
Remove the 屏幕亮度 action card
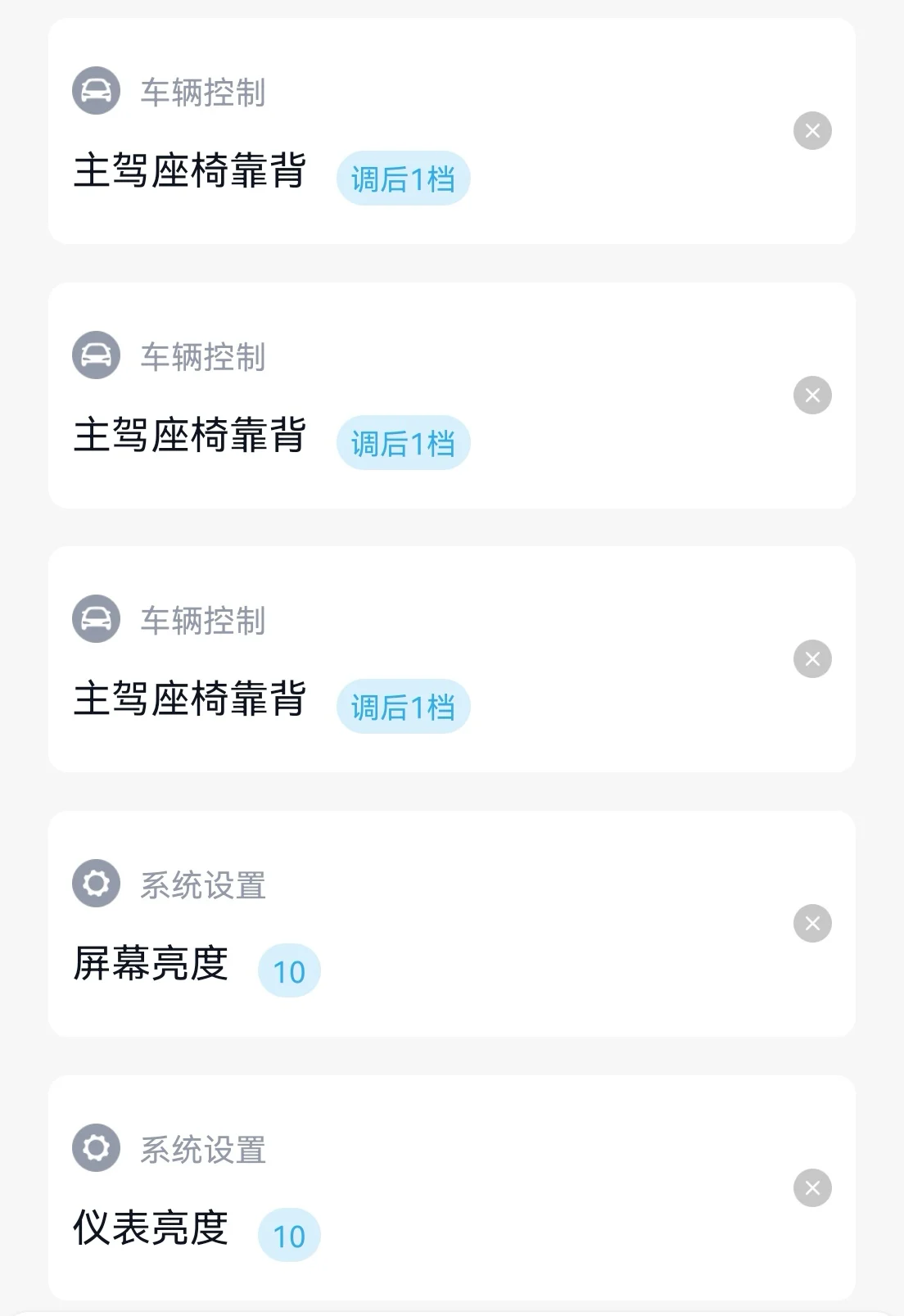pyautogui.click(x=812, y=924)
